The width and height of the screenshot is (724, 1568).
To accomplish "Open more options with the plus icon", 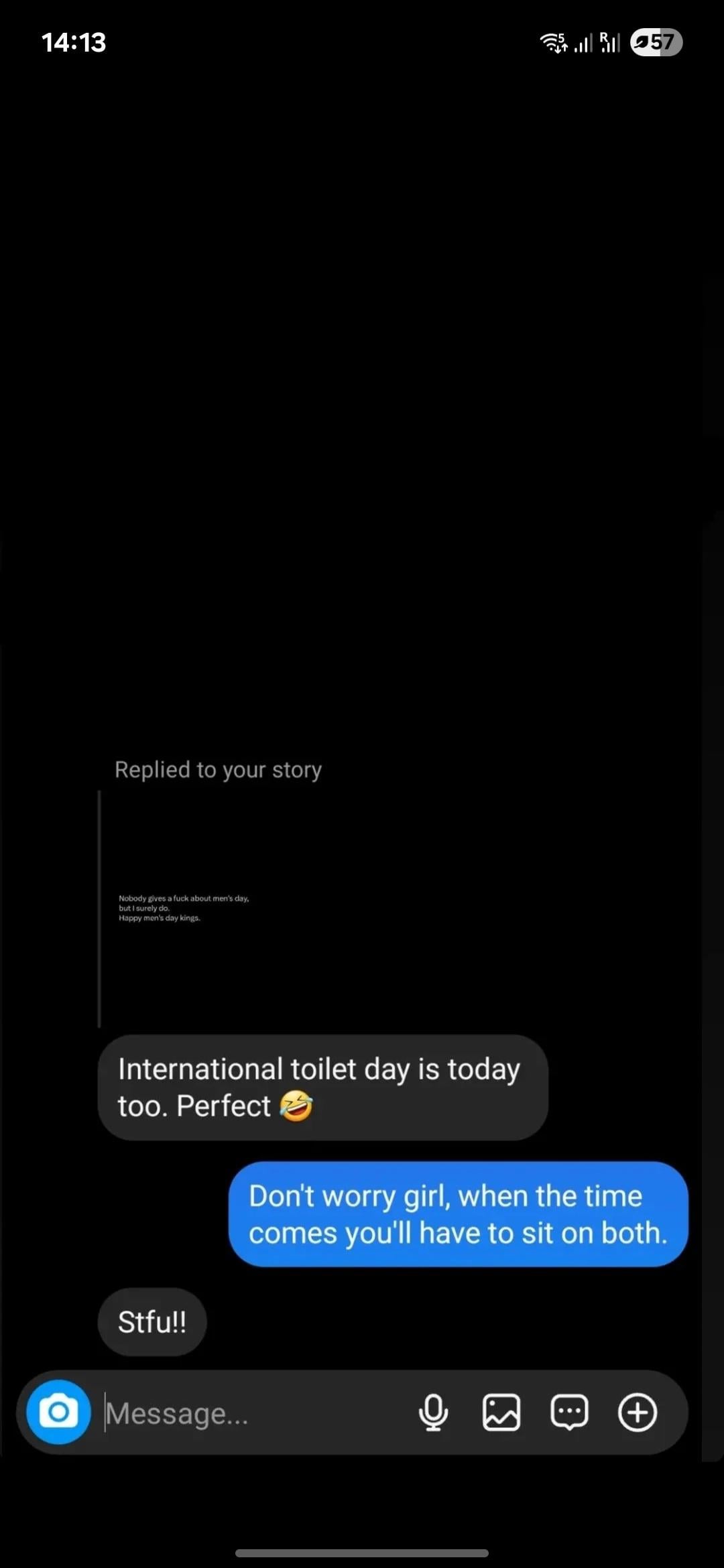I will tap(637, 1413).
